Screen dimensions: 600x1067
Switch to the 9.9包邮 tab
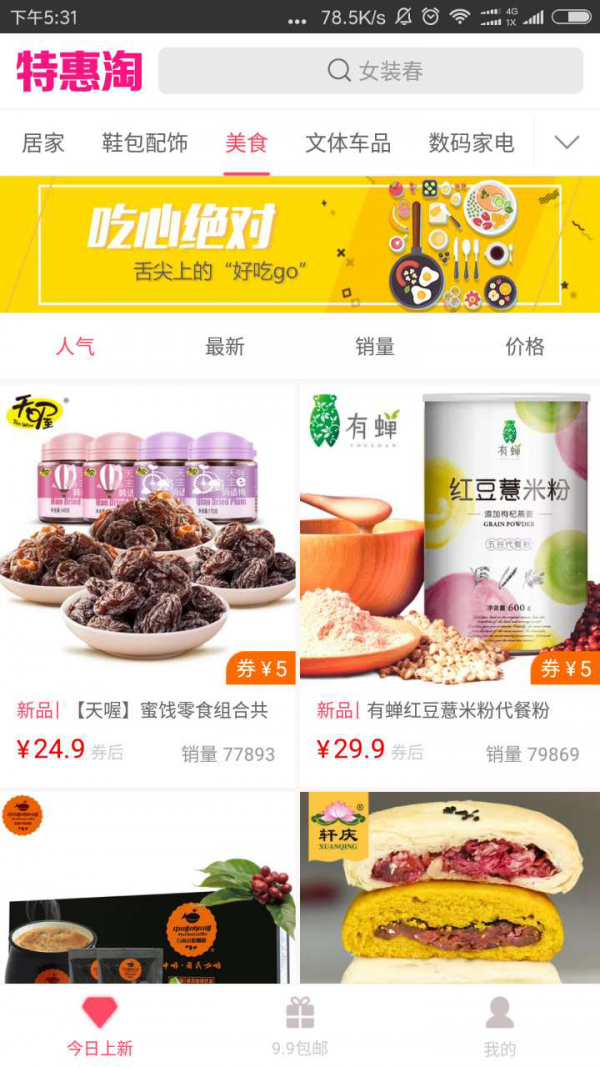pyautogui.click(x=300, y=1026)
